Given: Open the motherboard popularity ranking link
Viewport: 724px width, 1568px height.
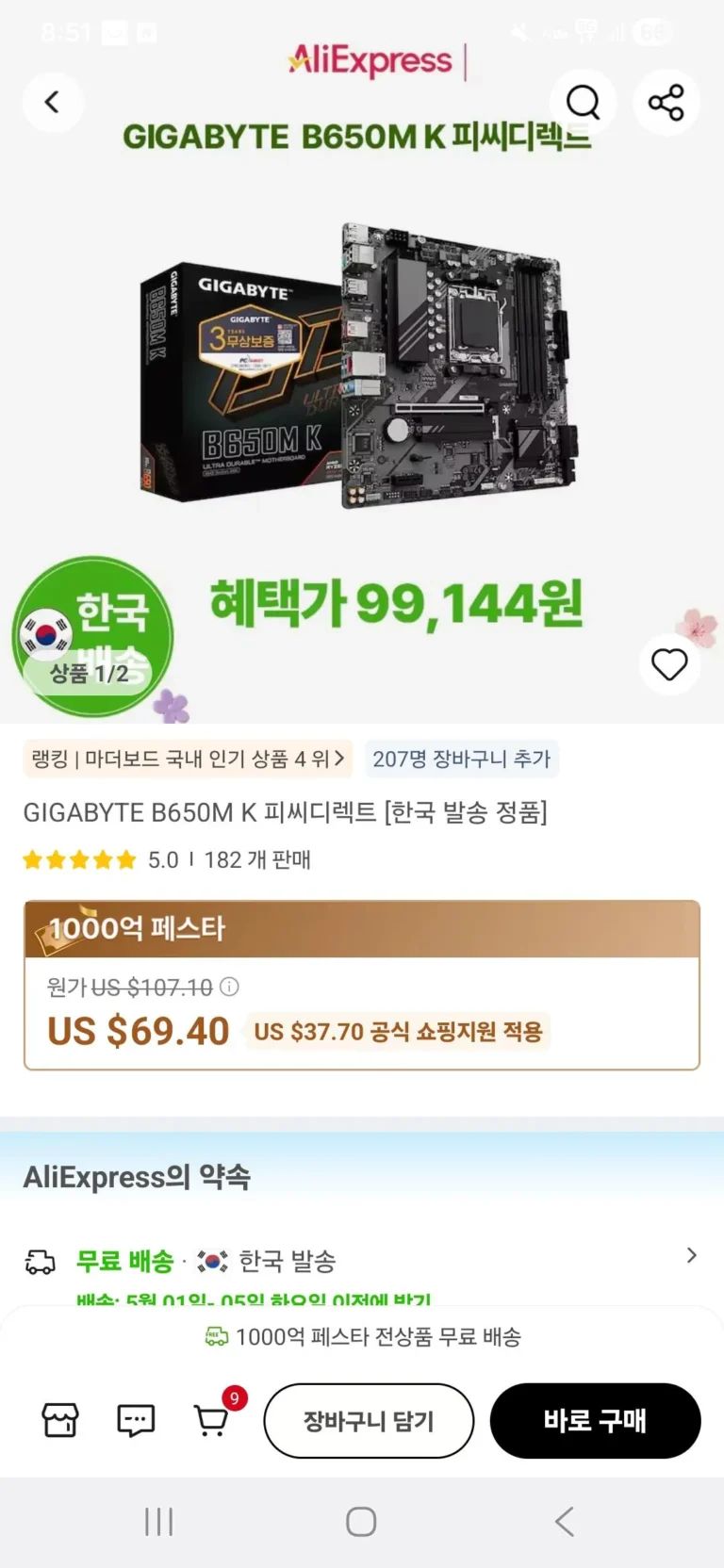Looking at the screenshot, I should [x=188, y=759].
